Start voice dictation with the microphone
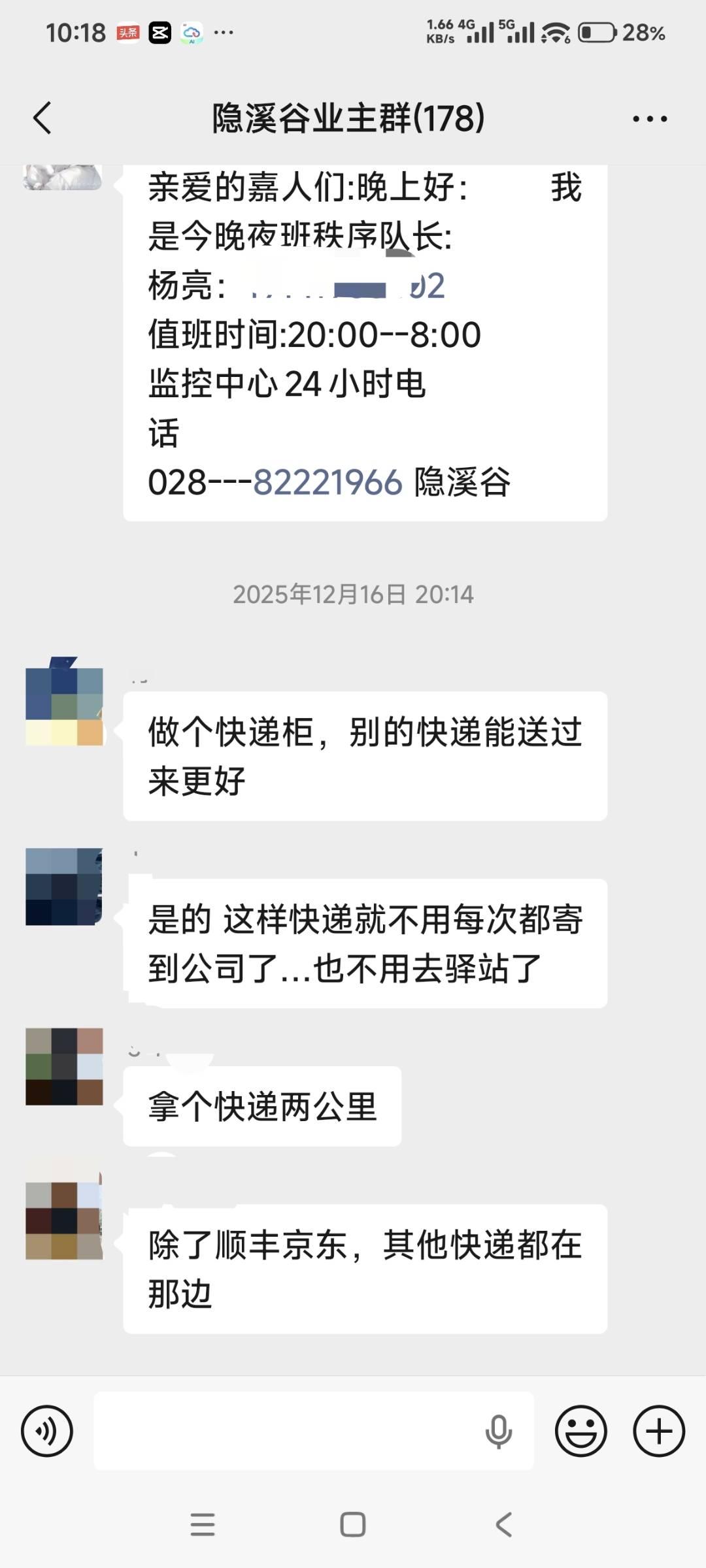706x1568 pixels. (498, 1431)
